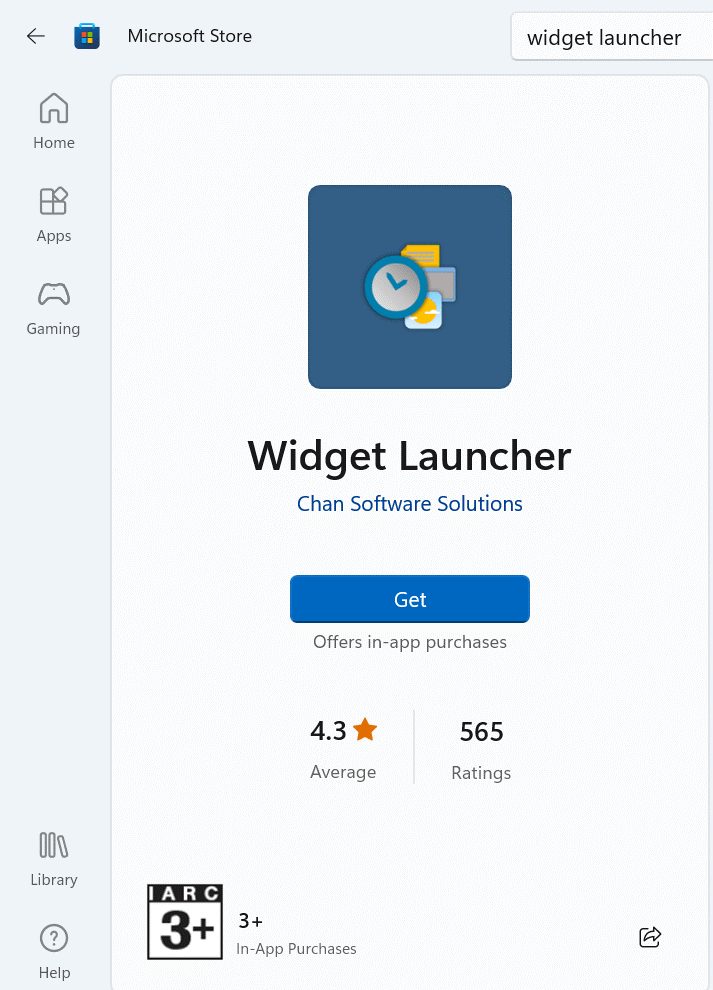Switch to the Apps section
This screenshot has height=990, width=713.
pos(54,214)
